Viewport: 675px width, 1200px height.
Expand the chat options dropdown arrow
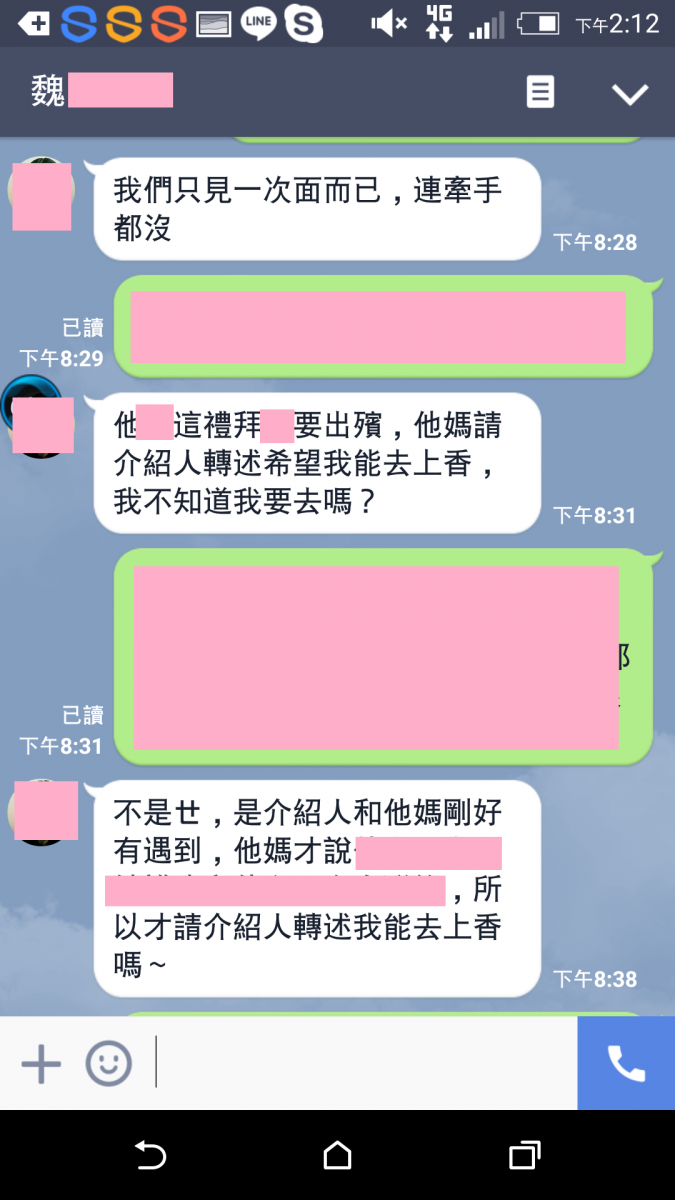pyautogui.click(x=630, y=94)
